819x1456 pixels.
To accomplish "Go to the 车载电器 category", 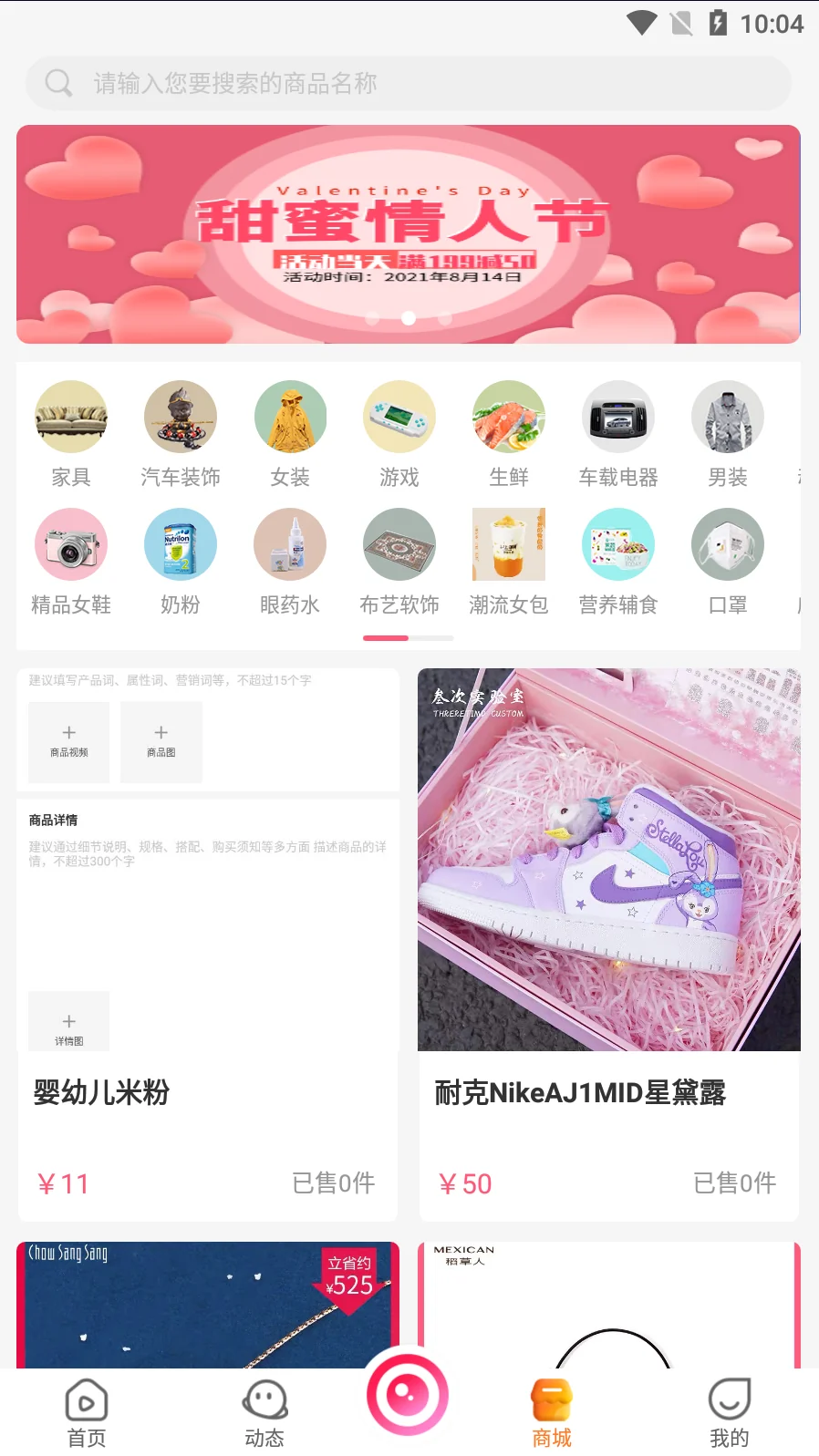I will coord(618,434).
